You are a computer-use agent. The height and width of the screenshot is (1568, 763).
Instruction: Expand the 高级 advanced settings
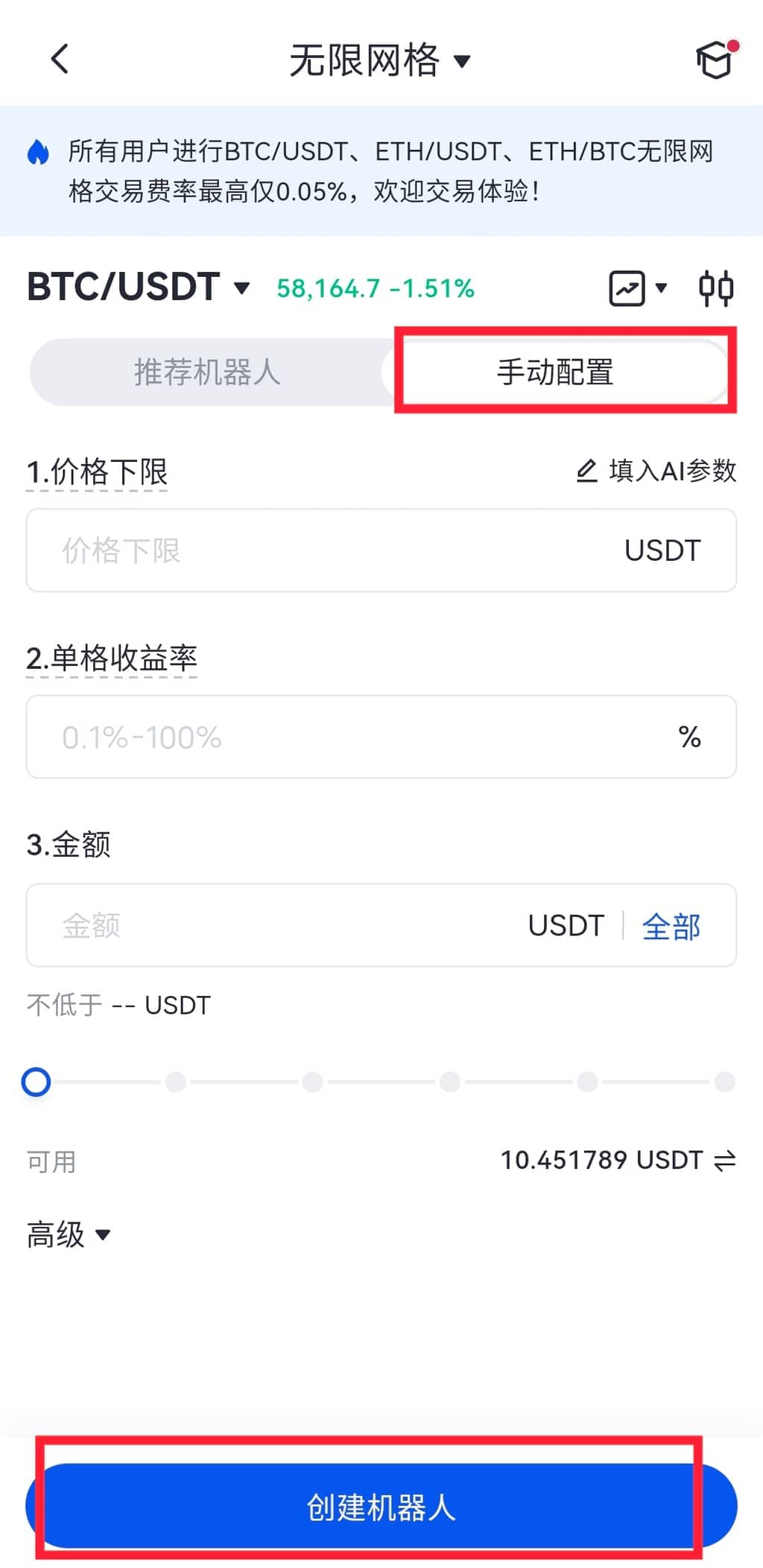pyautogui.click(x=69, y=1235)
